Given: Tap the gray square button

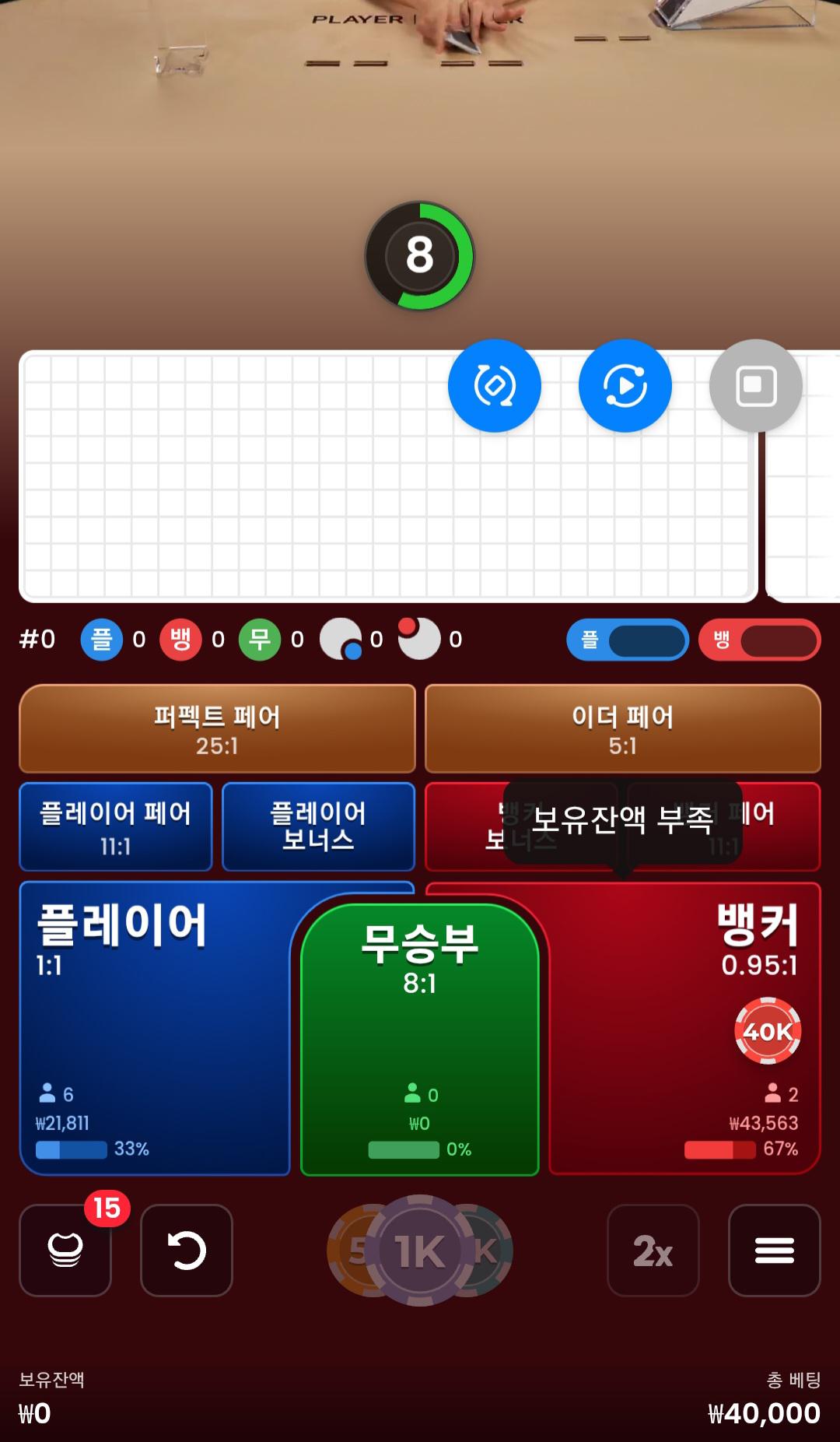Looking at the screenshot, I should pyautogui.click(x=755, y=386).
